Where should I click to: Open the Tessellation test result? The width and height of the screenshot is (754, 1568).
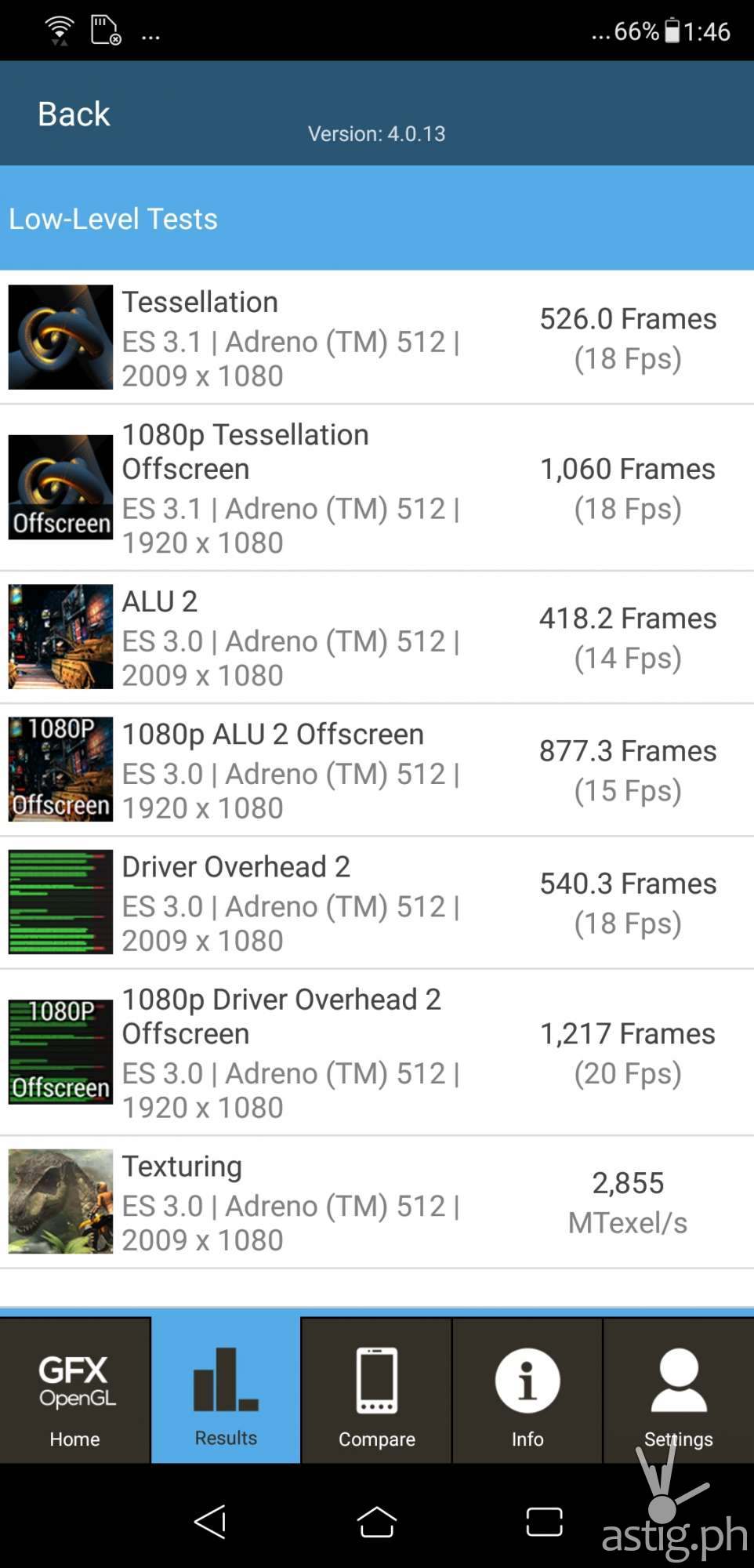pyautogui.click(x=376, y=338)
